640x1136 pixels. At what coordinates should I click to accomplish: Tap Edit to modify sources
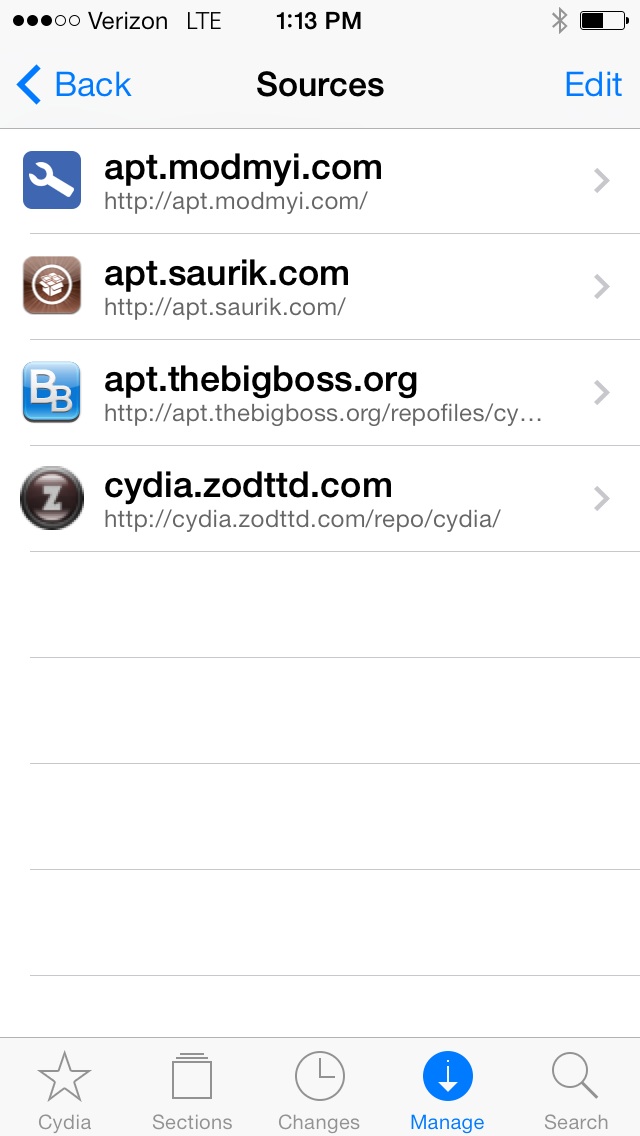click(593, 85)
